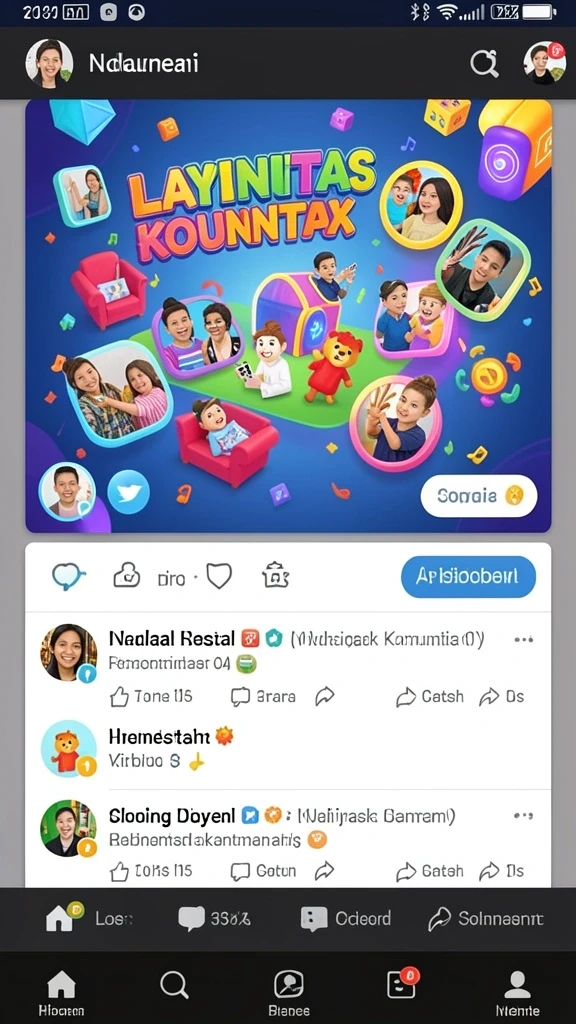Screen dimensions: 576x1024
Task: Tap the Sonaia button on the banner
Action: point(479,496)
